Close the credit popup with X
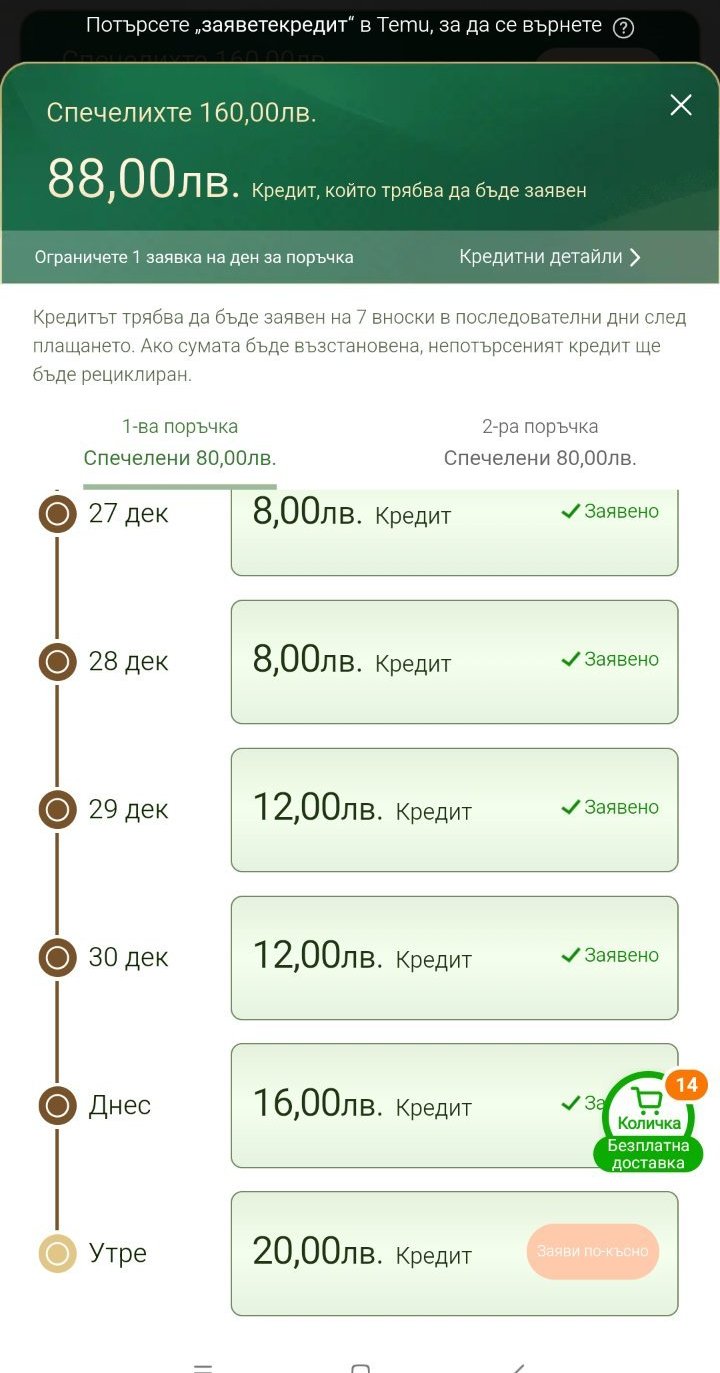 pyautogui.click(x=681, y=105)
